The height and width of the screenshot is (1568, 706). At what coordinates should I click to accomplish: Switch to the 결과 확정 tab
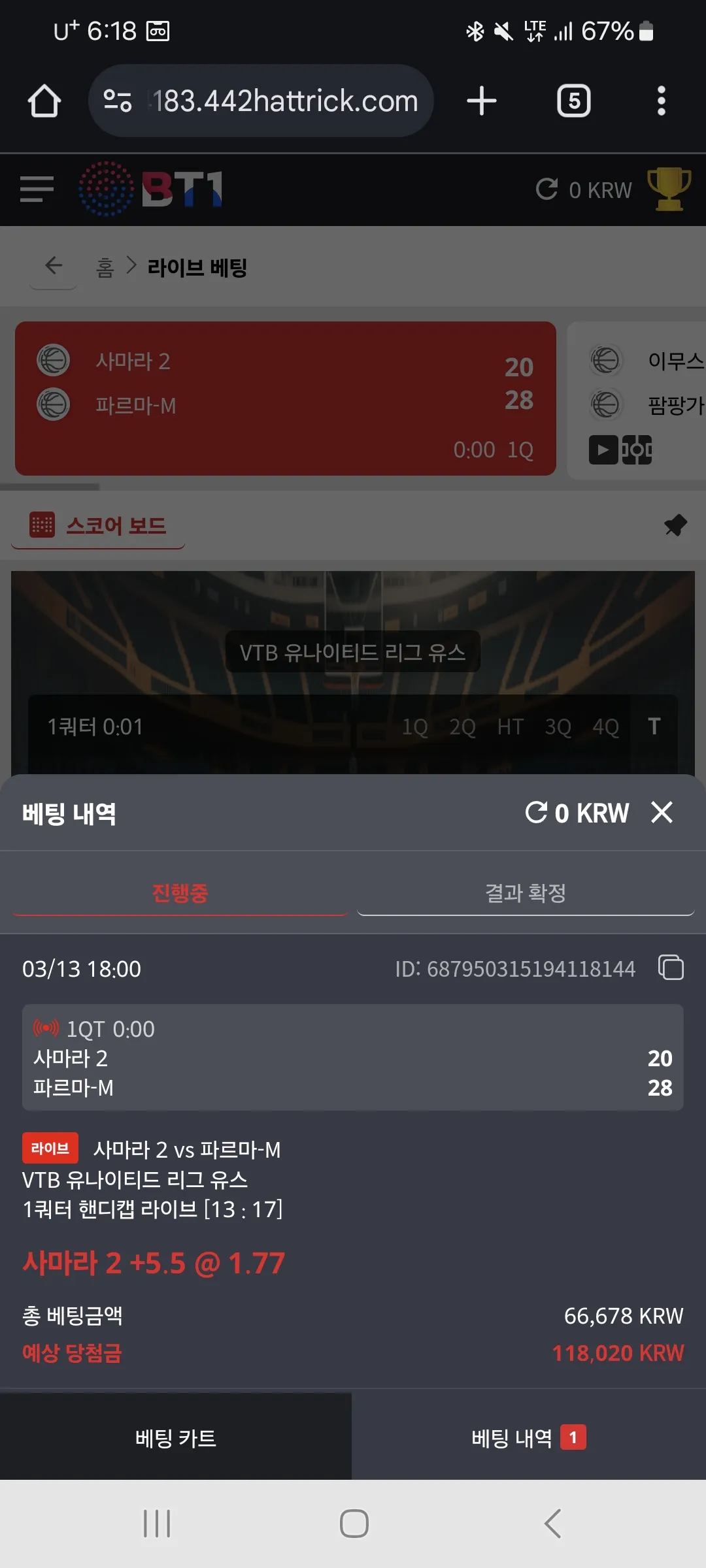[x=526, y=892]
